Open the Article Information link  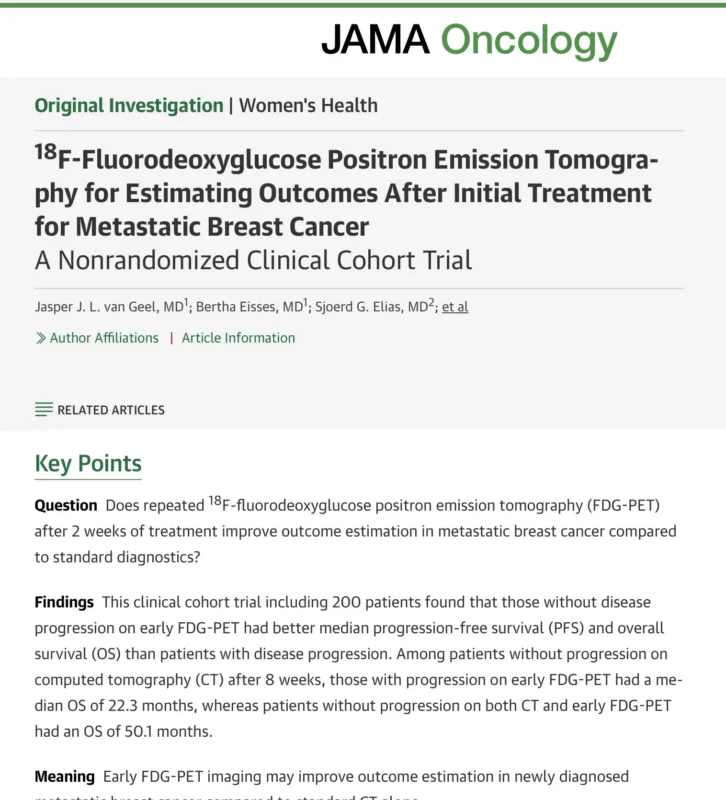pos(238,338)
